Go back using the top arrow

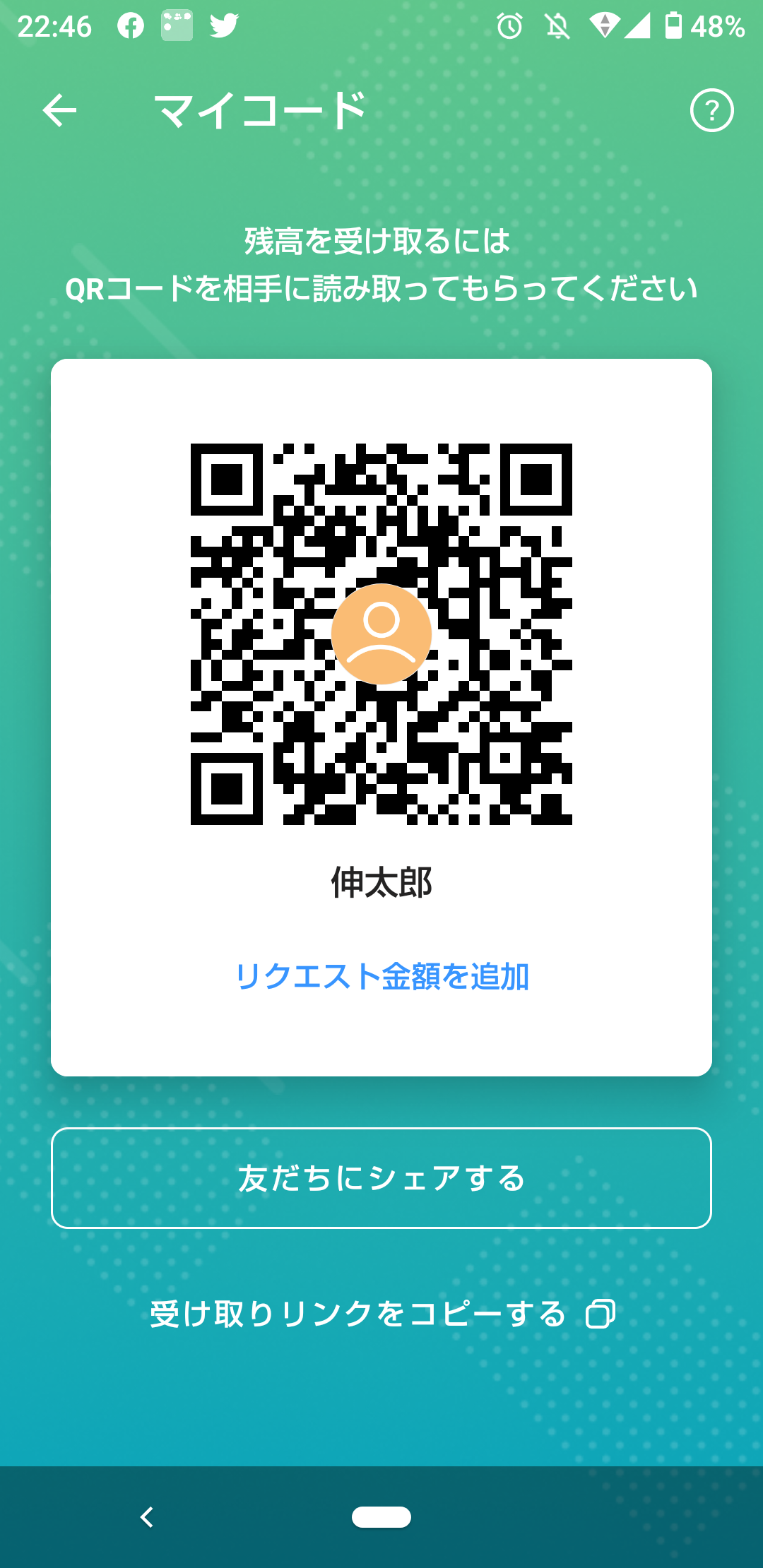pos(59,111)
